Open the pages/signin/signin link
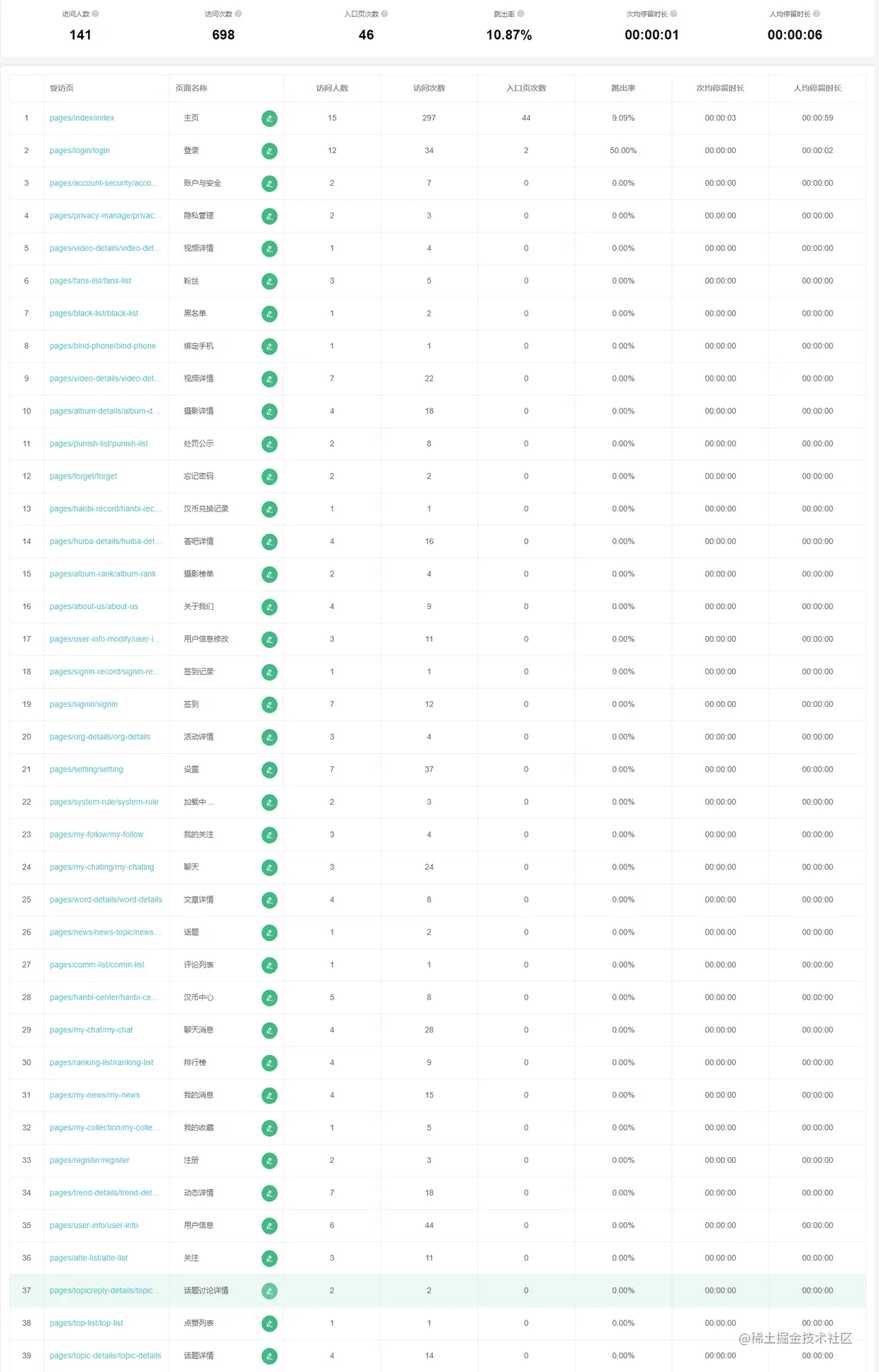This screenshot has width=879, height=1372. click(84, 705)
